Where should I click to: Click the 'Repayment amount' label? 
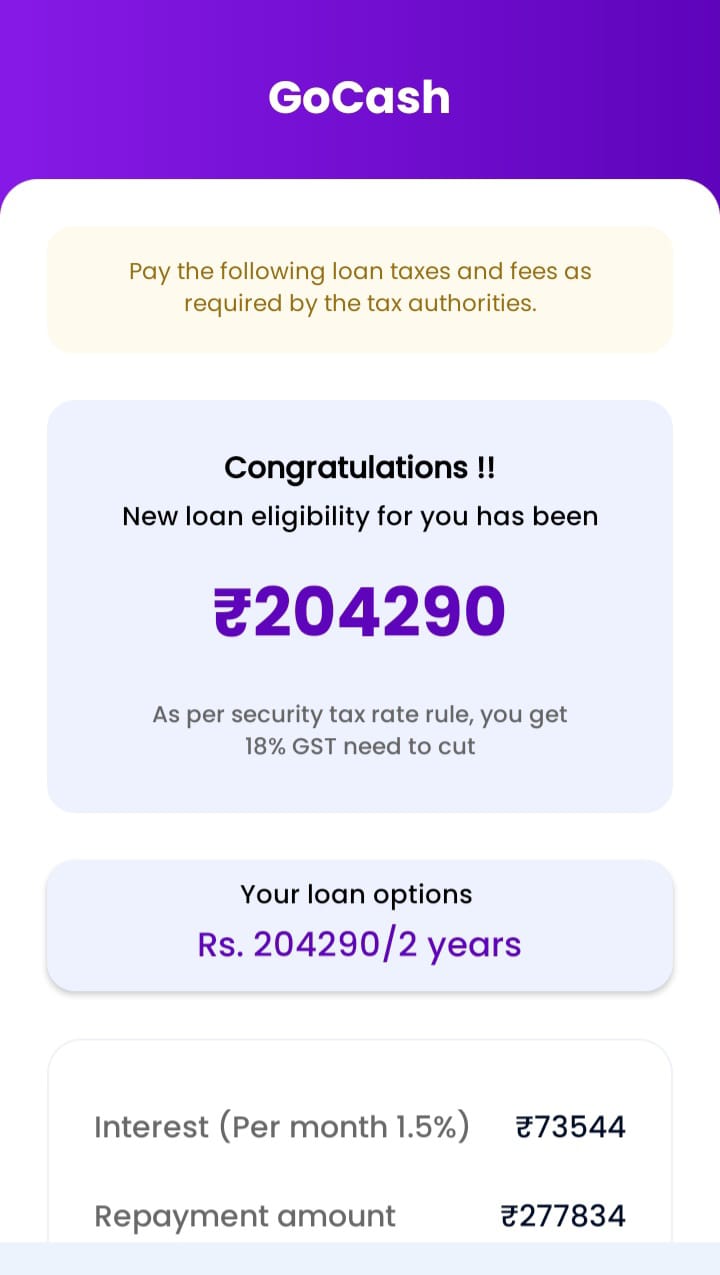pyautogui.click(x=243, y=1215)
